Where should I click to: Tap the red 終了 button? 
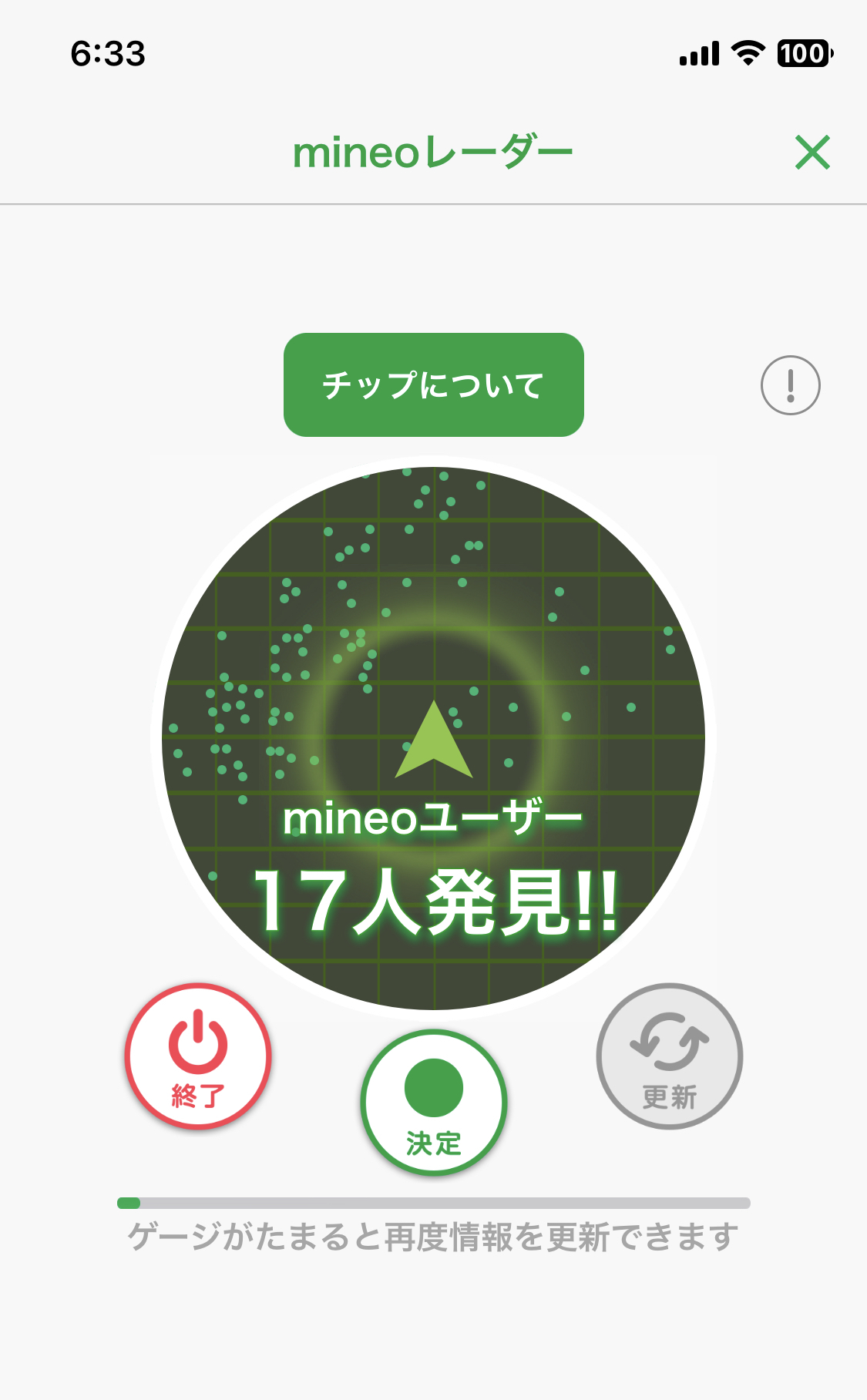198,1056
